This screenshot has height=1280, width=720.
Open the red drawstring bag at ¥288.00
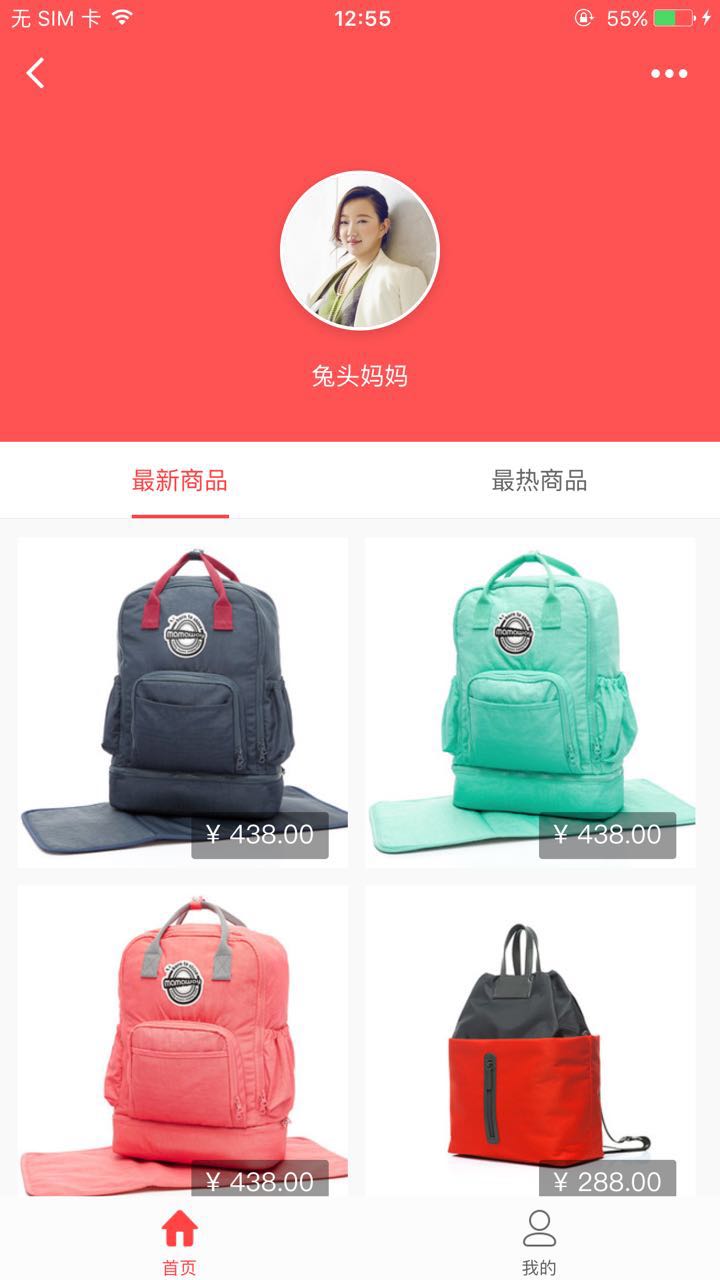pyautogui.click(x=530, y=1040)
